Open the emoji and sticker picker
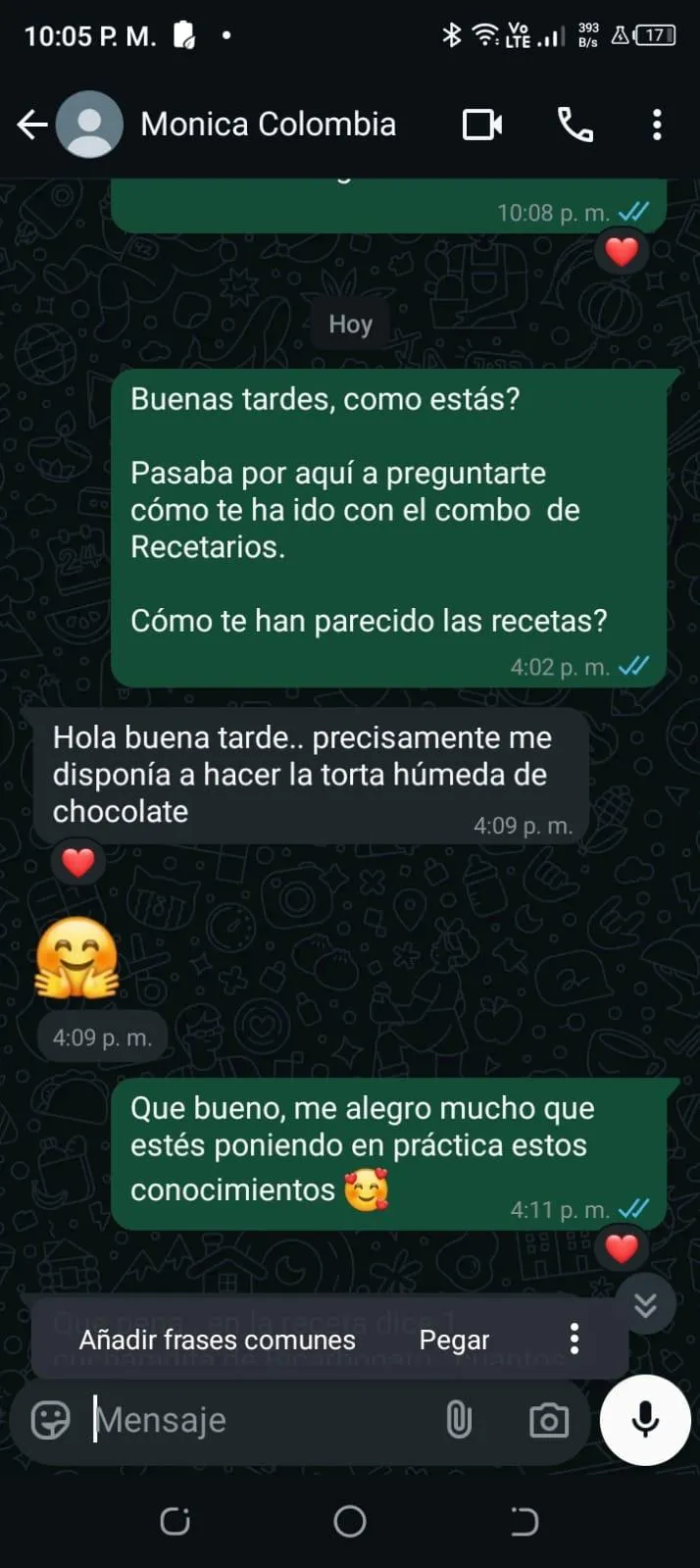This screenshot has height=1568, width=700. tap(51, 1419)
